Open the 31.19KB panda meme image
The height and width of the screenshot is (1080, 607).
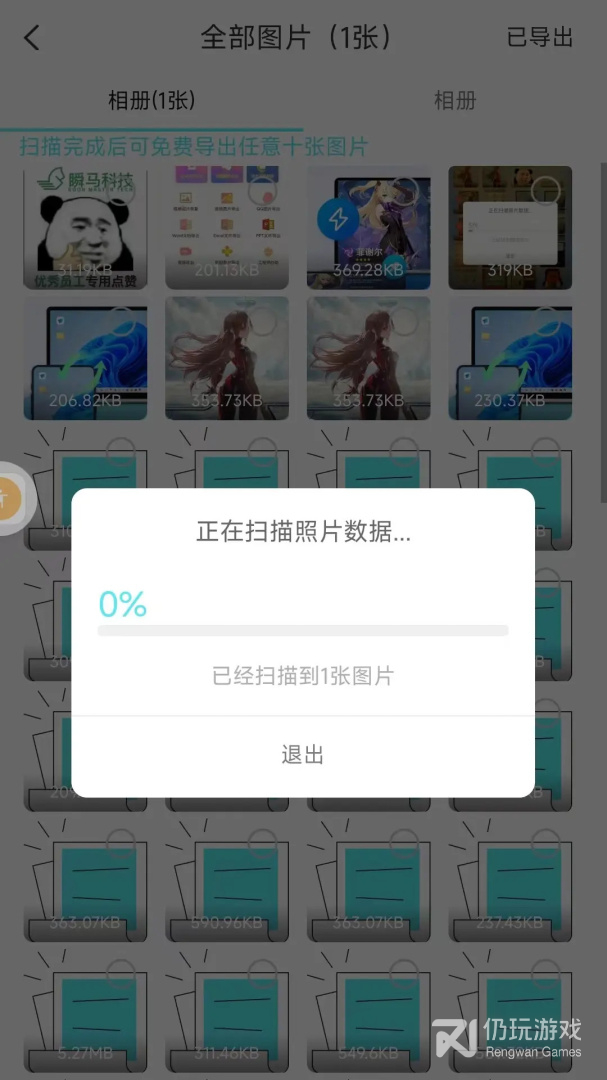coord(85,227)
